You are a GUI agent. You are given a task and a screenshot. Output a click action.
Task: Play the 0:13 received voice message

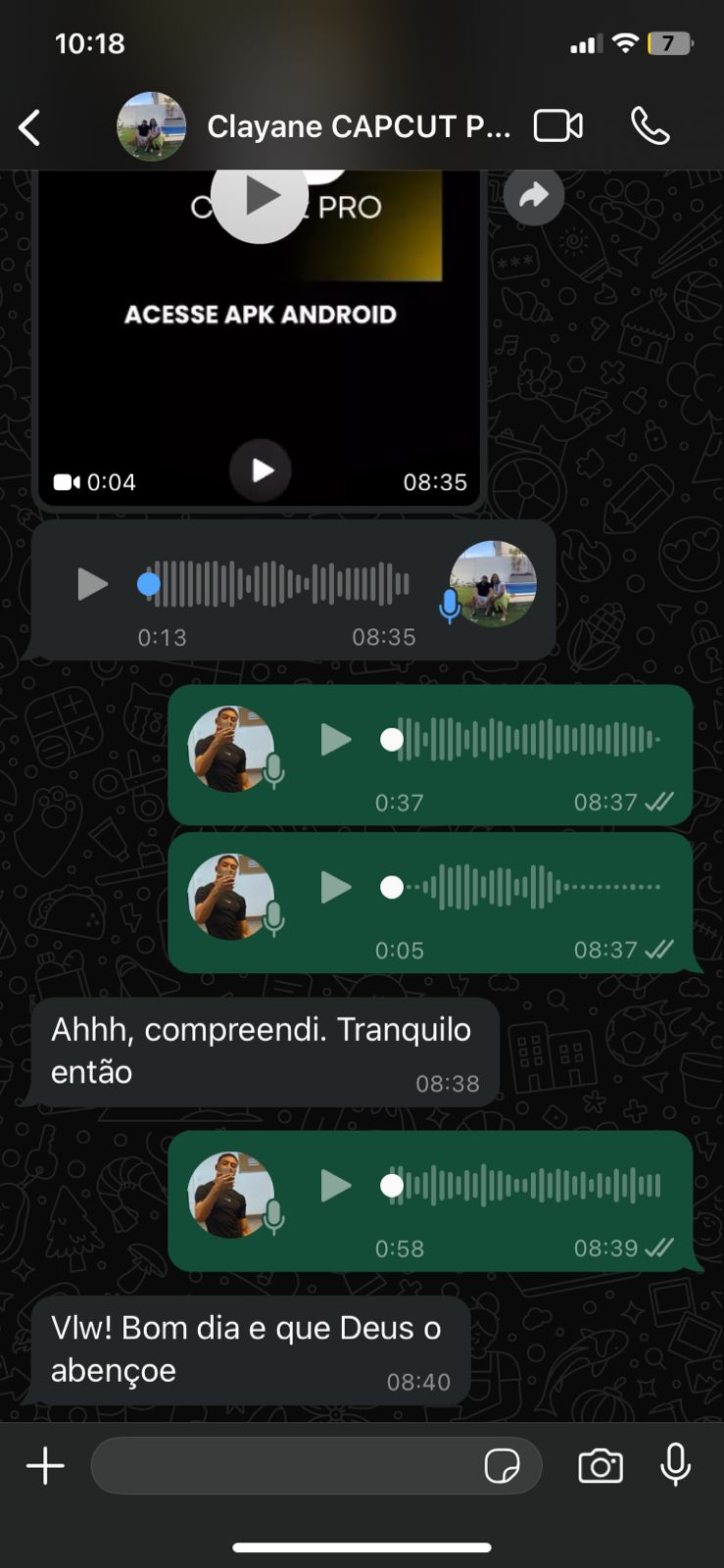(x=92, y=584)
